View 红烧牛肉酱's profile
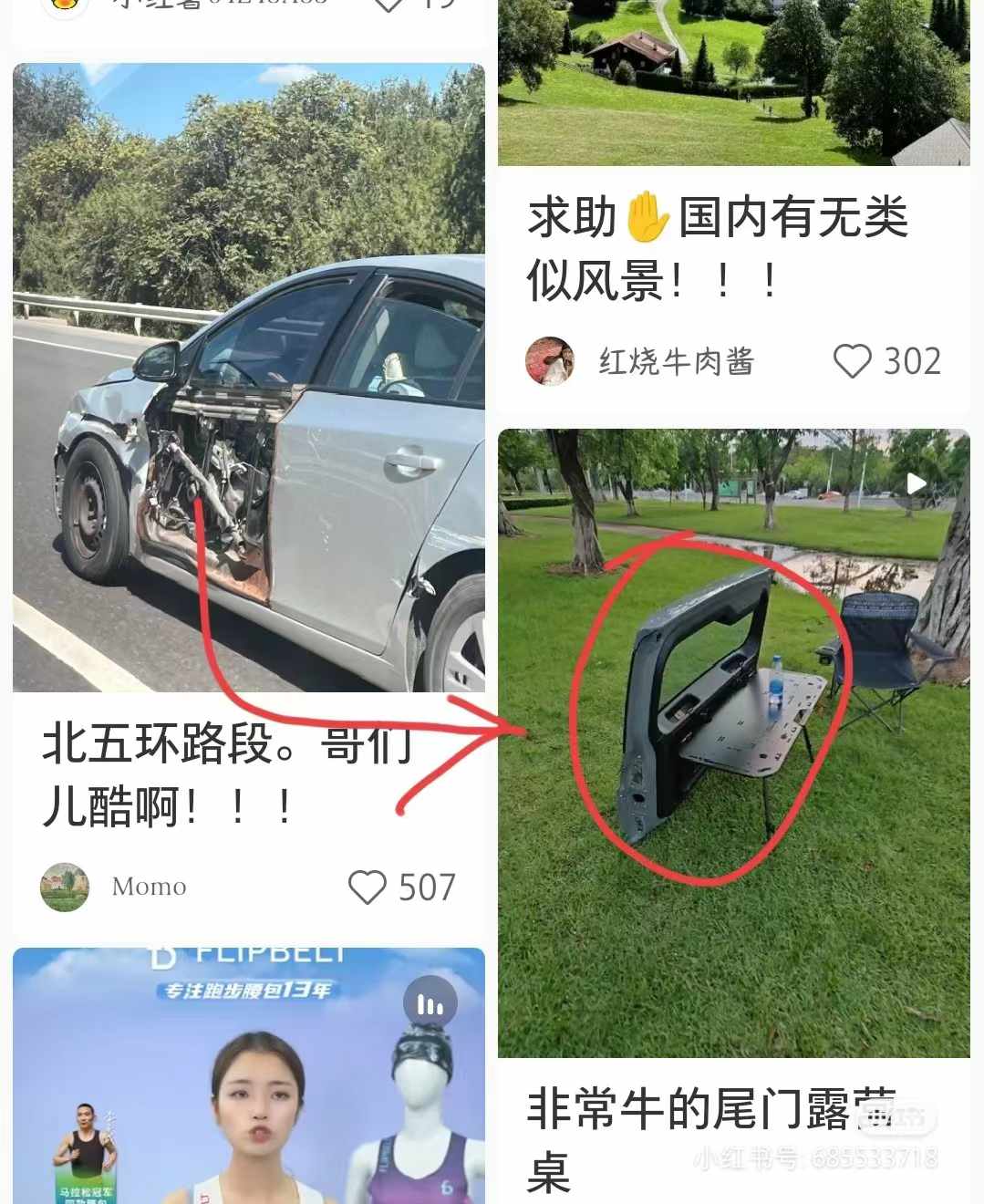The height and width of the screenshot is (1204, 984). (x=550, y=361)
